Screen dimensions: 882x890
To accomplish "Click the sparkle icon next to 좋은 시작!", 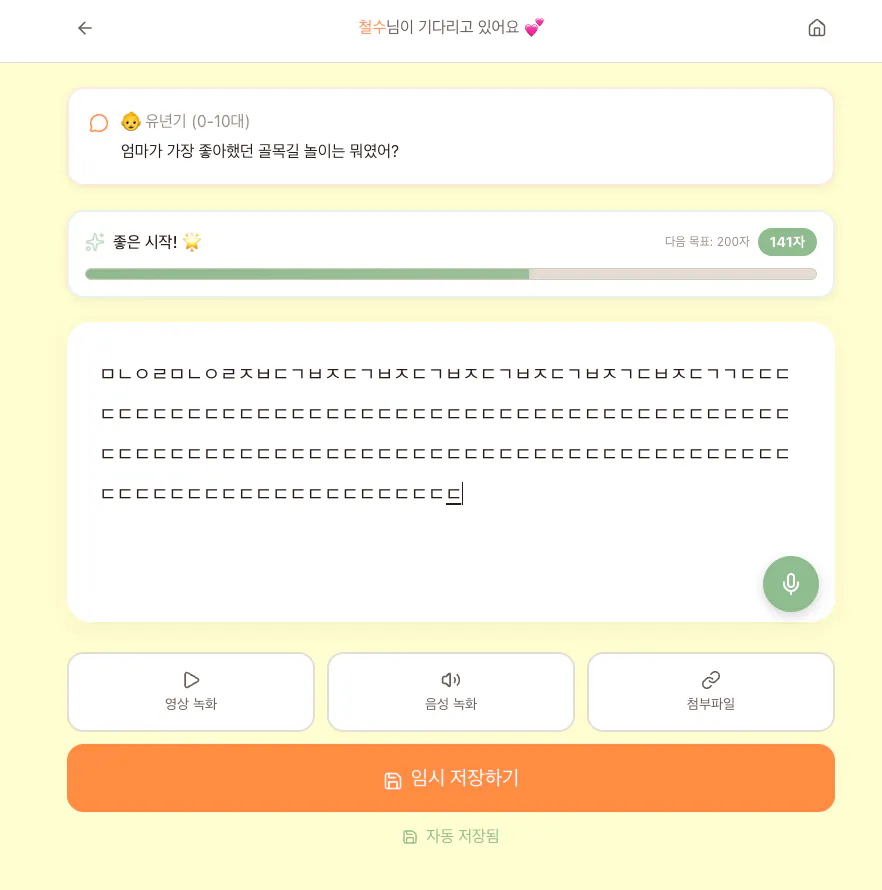I will click(95, 242).
